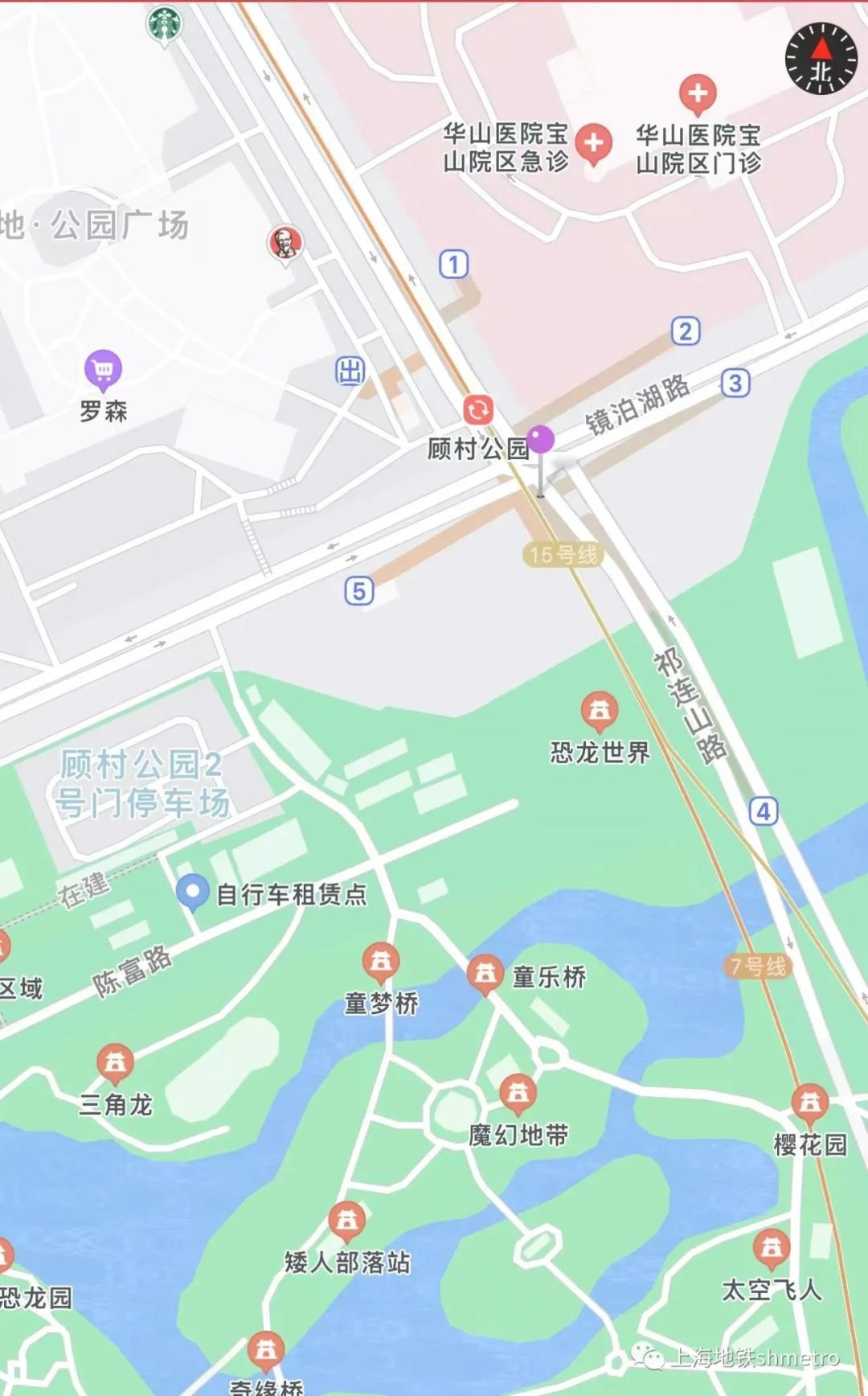The height and width of the screenshot is (1396, 868).
Task: Open the 顾村公园 metro station marker
Action: [478, 410]
